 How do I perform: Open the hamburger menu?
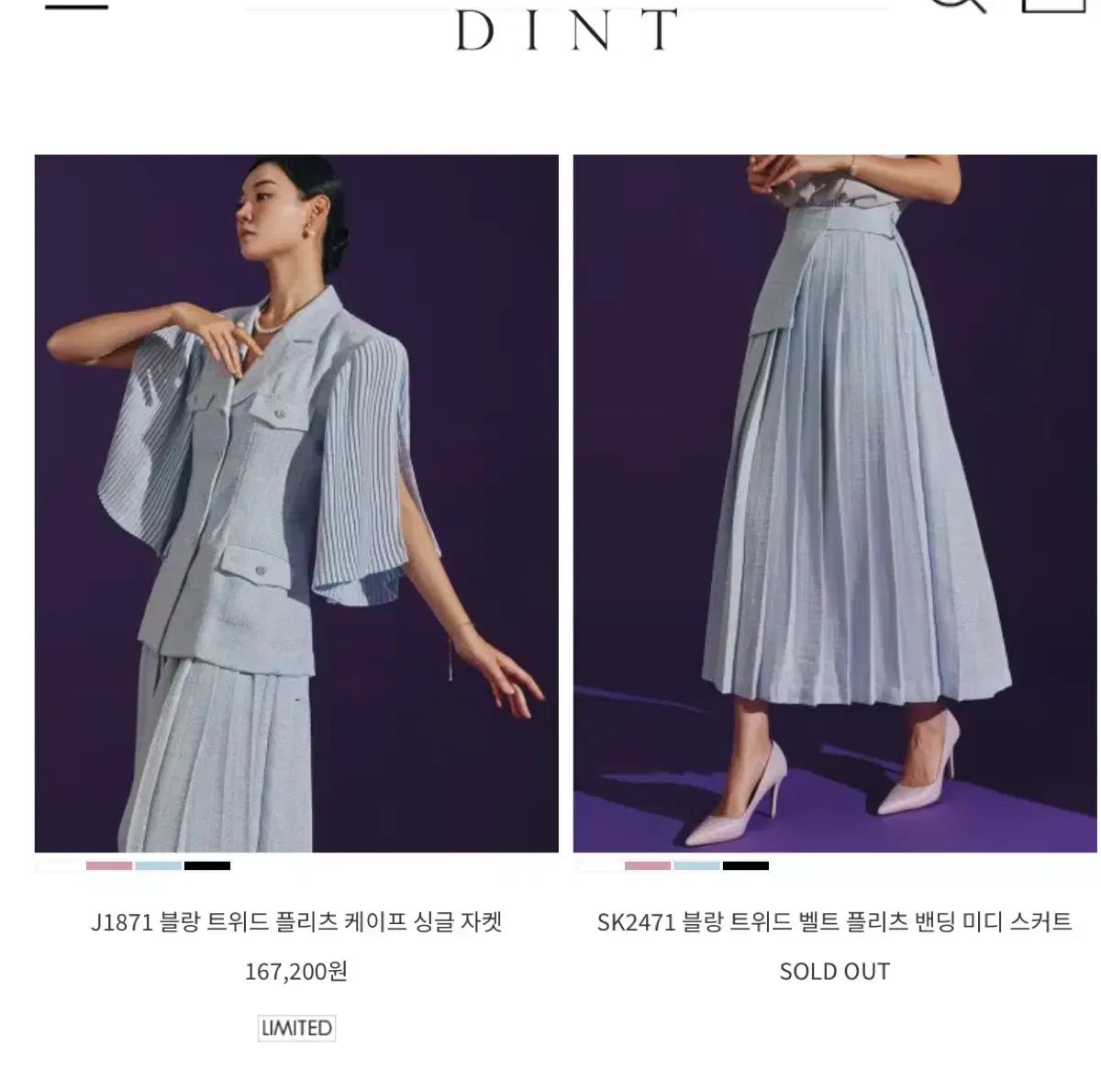point(76,5)
